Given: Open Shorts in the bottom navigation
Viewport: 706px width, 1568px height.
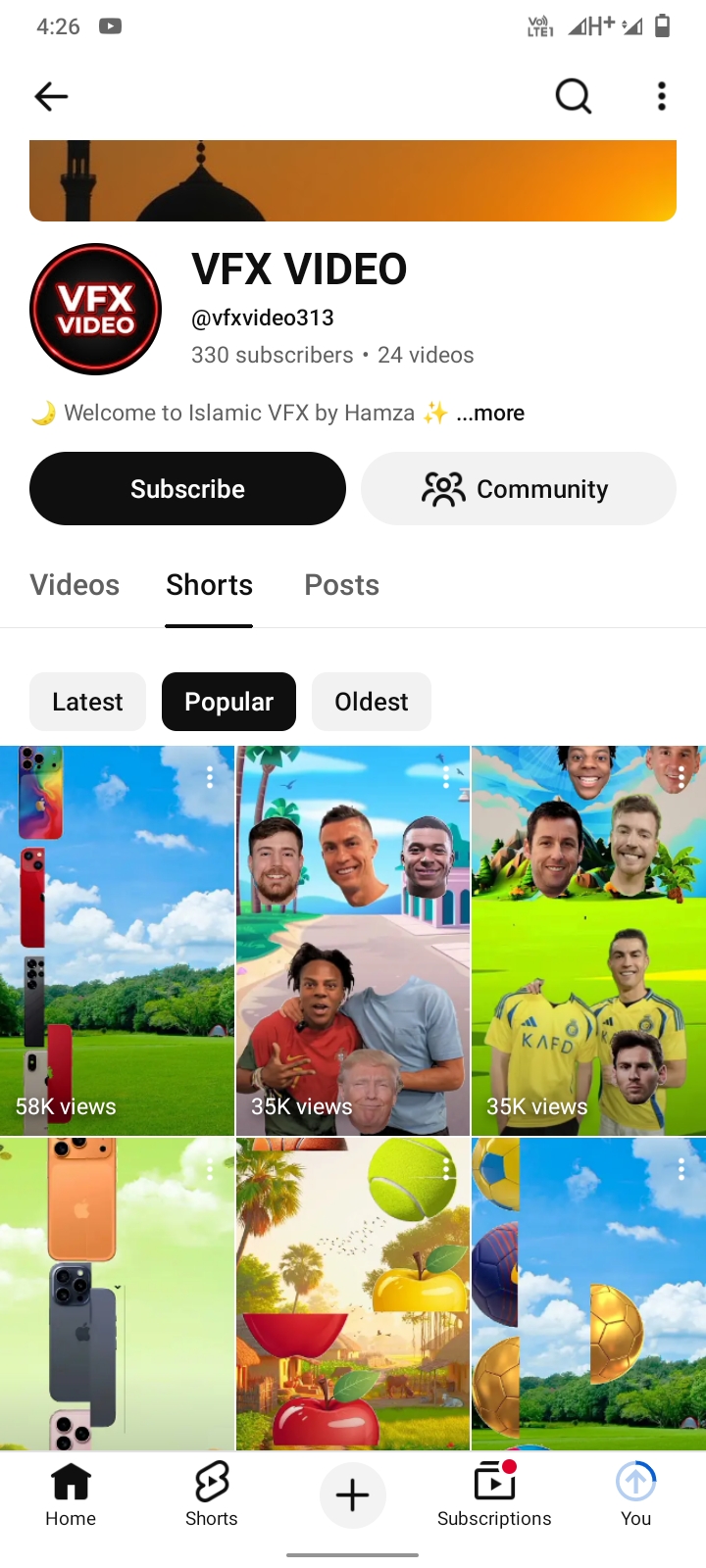Looking at the screenshot, I should click(x=212, y=1494).
